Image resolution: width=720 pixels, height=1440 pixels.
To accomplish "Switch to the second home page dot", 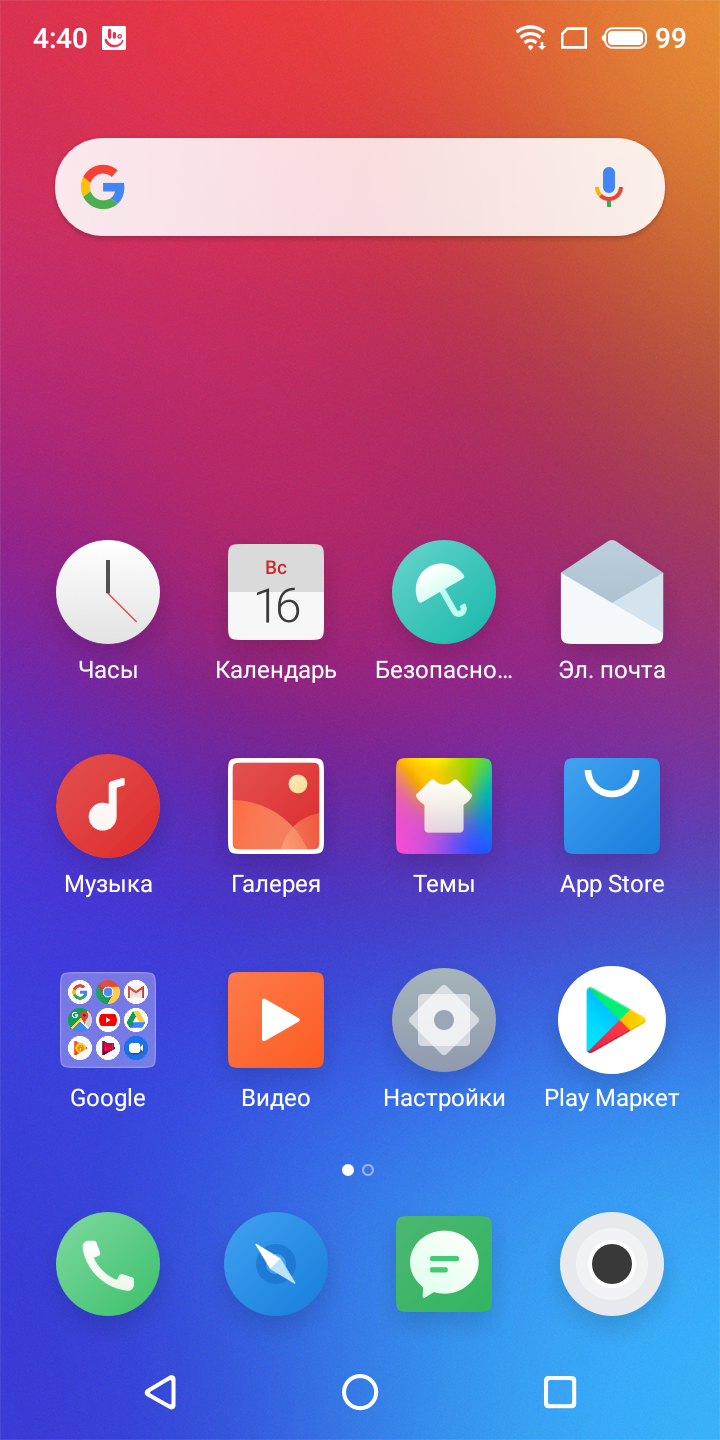I will (x=368, y=1170).
